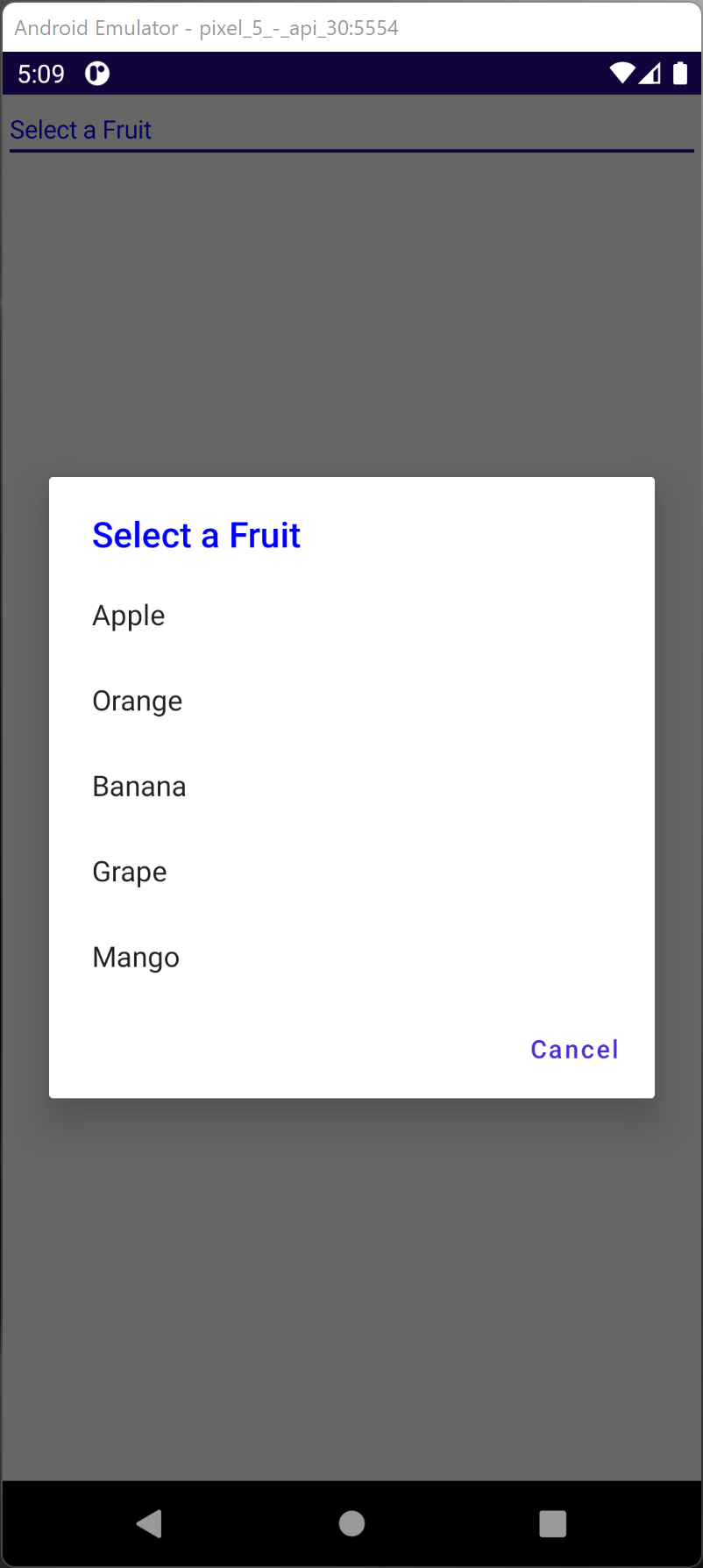Tap the system back button
703x1568 pixels.
(150, 1523)
